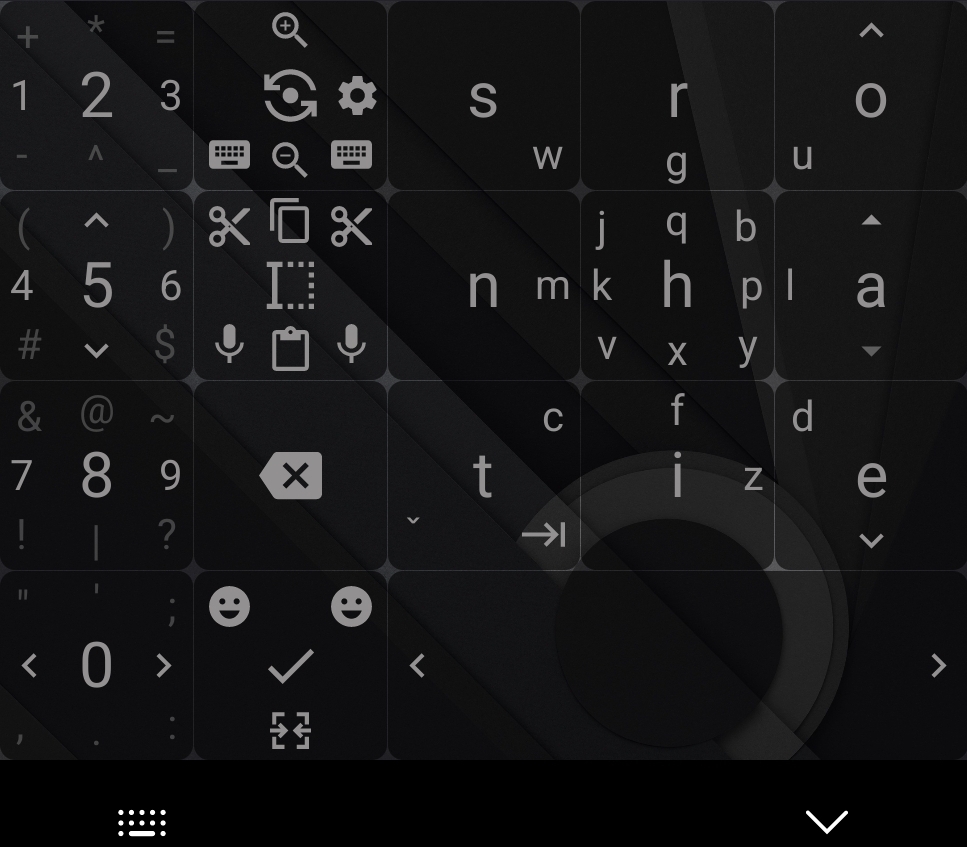This screenshot has height=847, width=967.
Task: Type the letter s key
Action: tap(483, 97)
